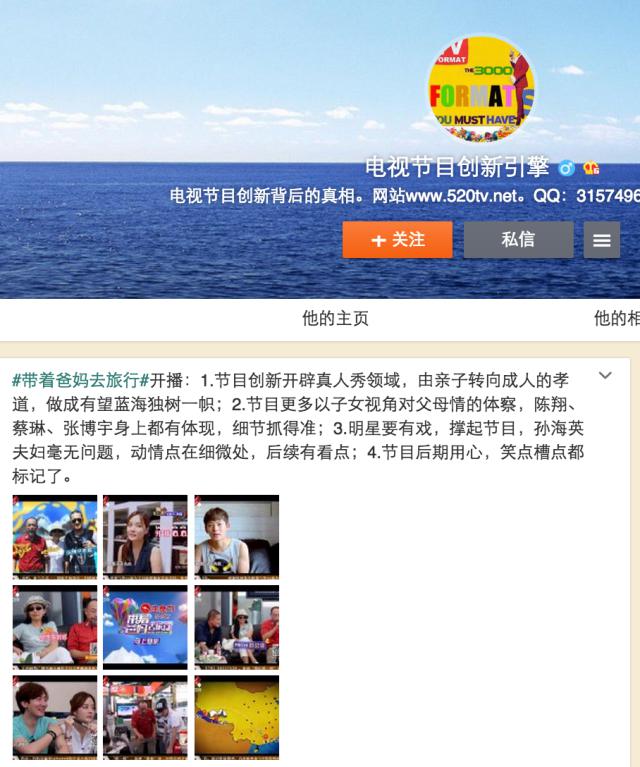View the photo of man in red shirt
640x767 pixels.
(x=145, y=717)
